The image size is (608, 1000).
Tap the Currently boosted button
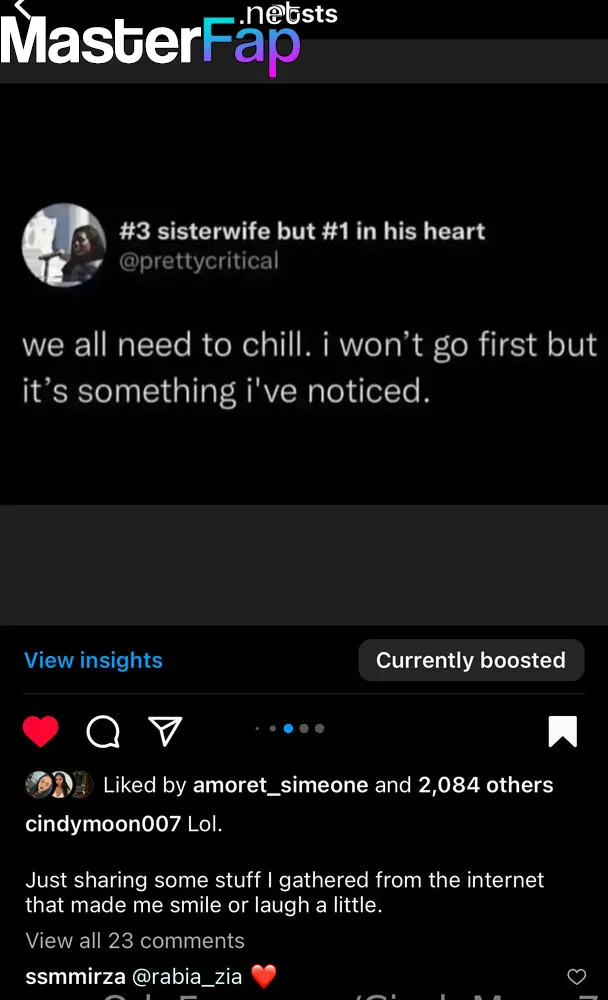[471, 660]
